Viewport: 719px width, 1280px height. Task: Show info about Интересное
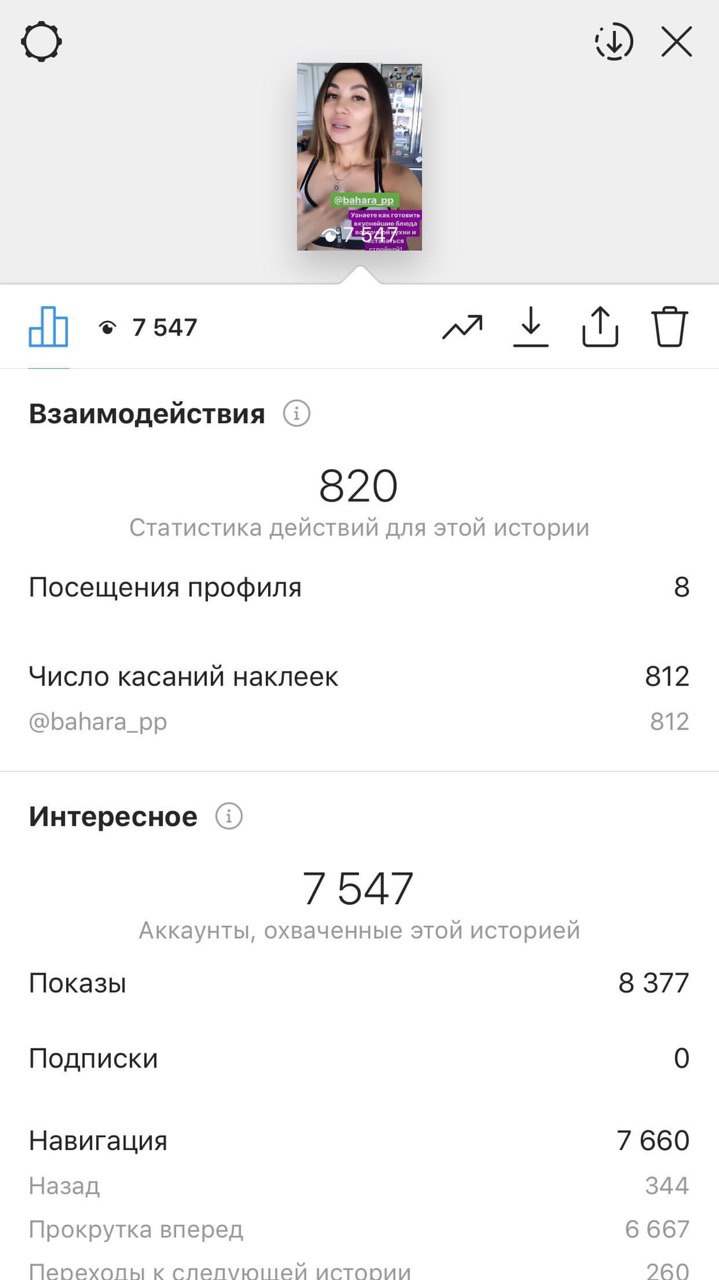(x=229, y=817)
